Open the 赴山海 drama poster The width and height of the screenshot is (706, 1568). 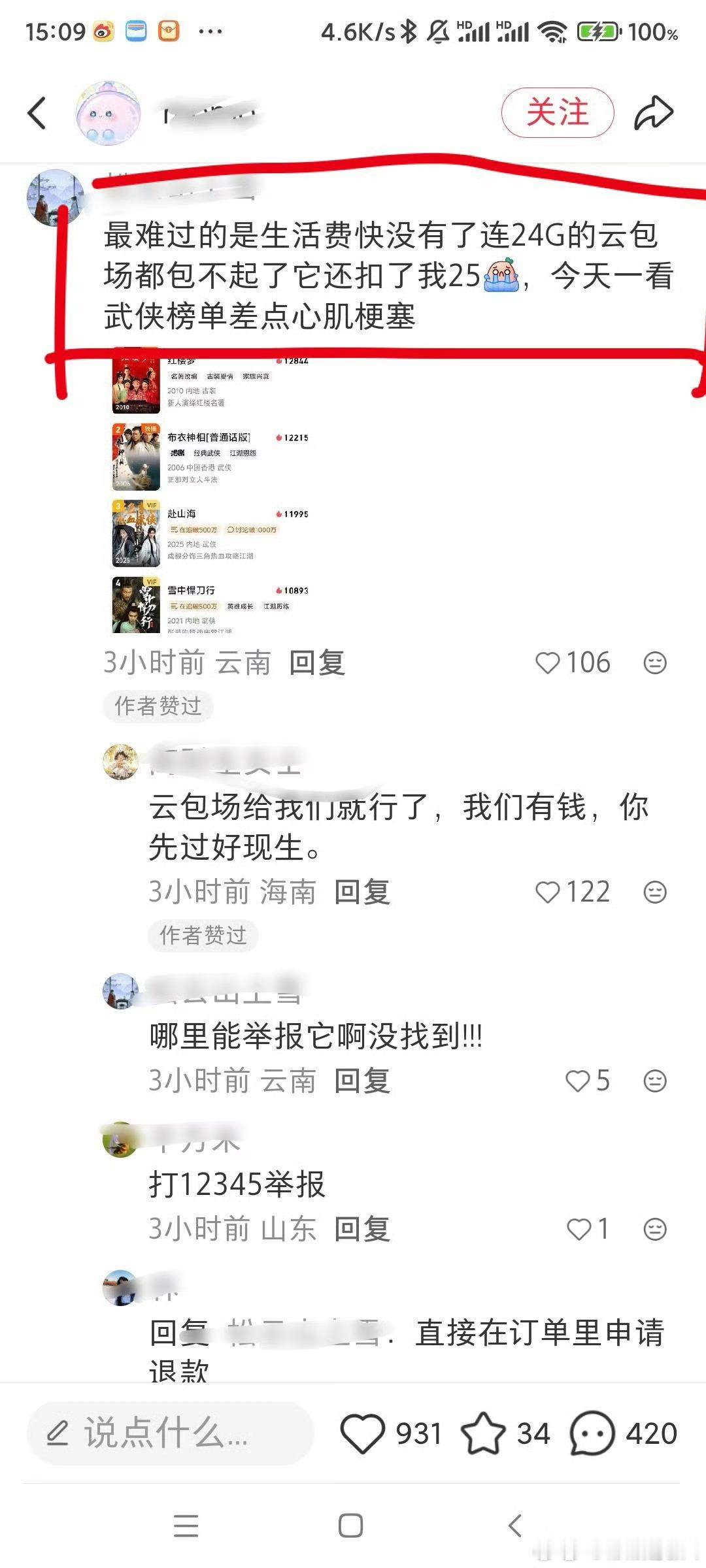click(135, 533)
